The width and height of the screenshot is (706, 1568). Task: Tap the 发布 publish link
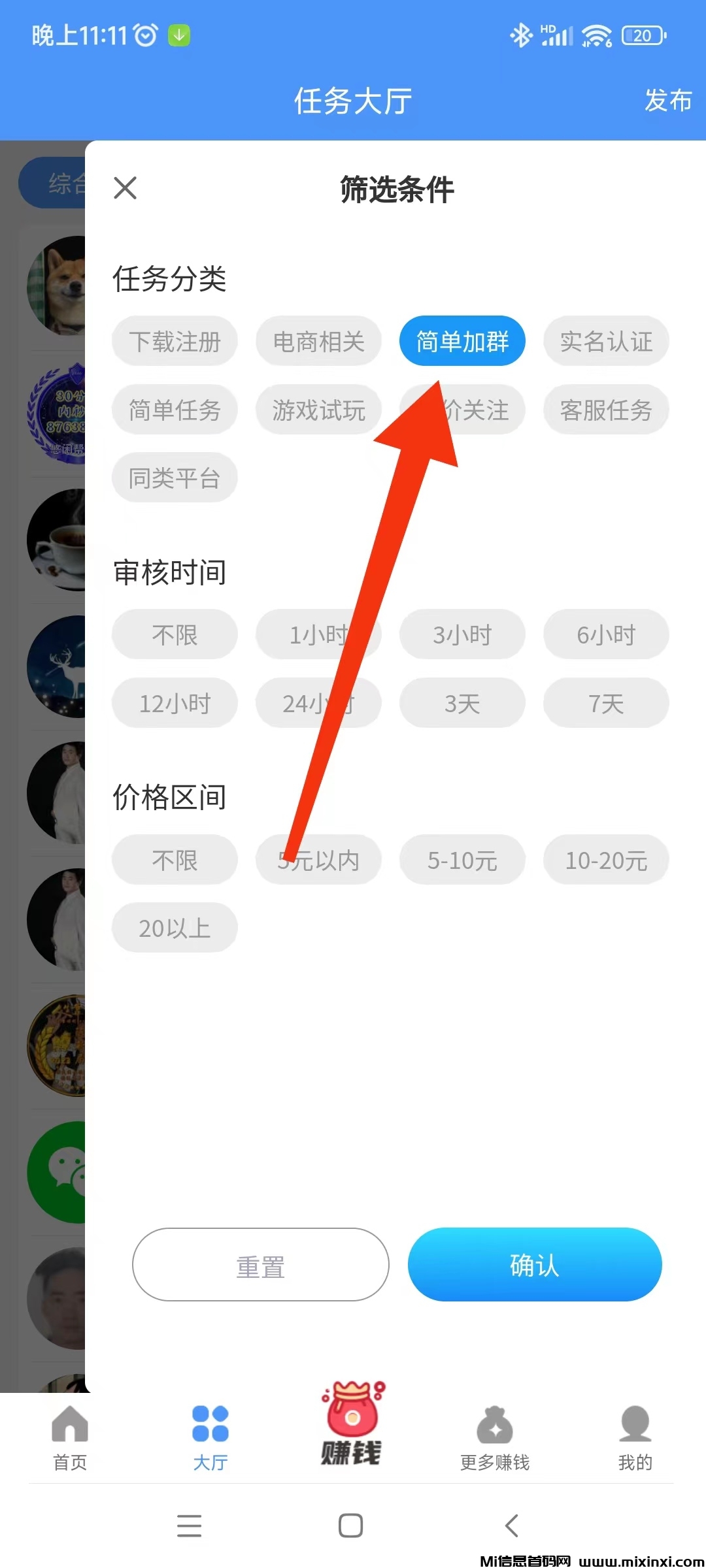tap(668, 101)
